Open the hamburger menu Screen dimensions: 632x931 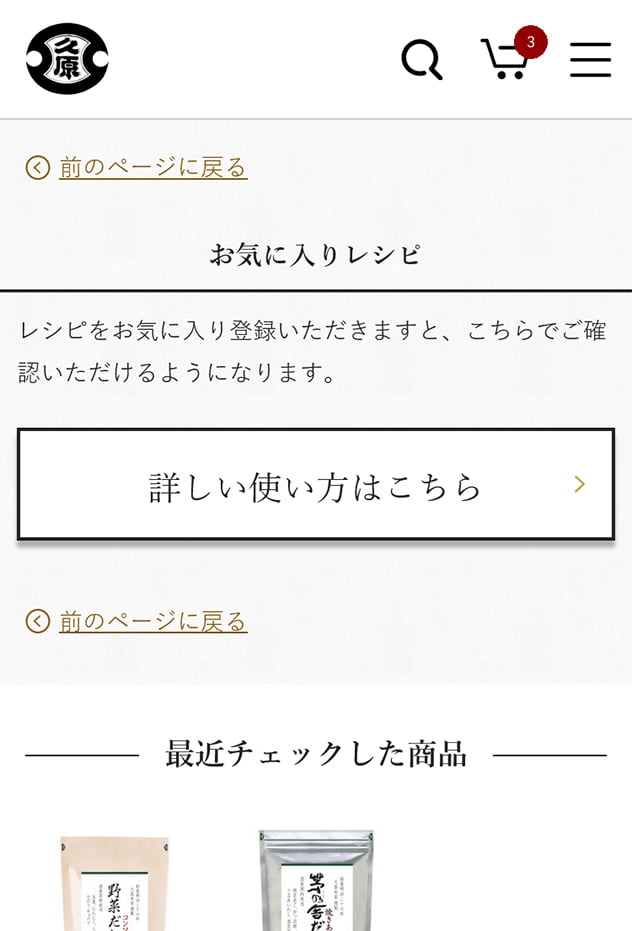(x=590, y=60)
